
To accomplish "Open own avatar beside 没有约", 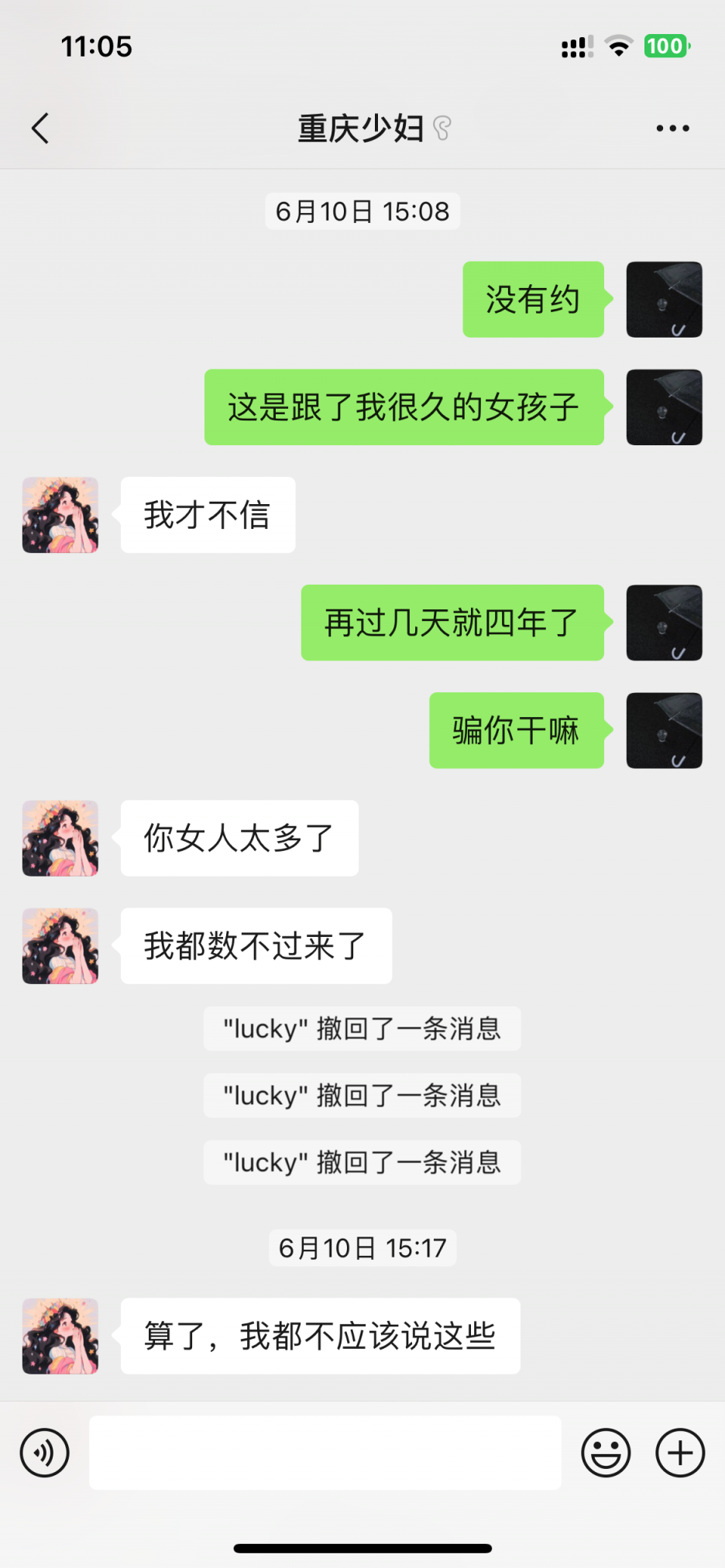I will (x=664, y=300).
